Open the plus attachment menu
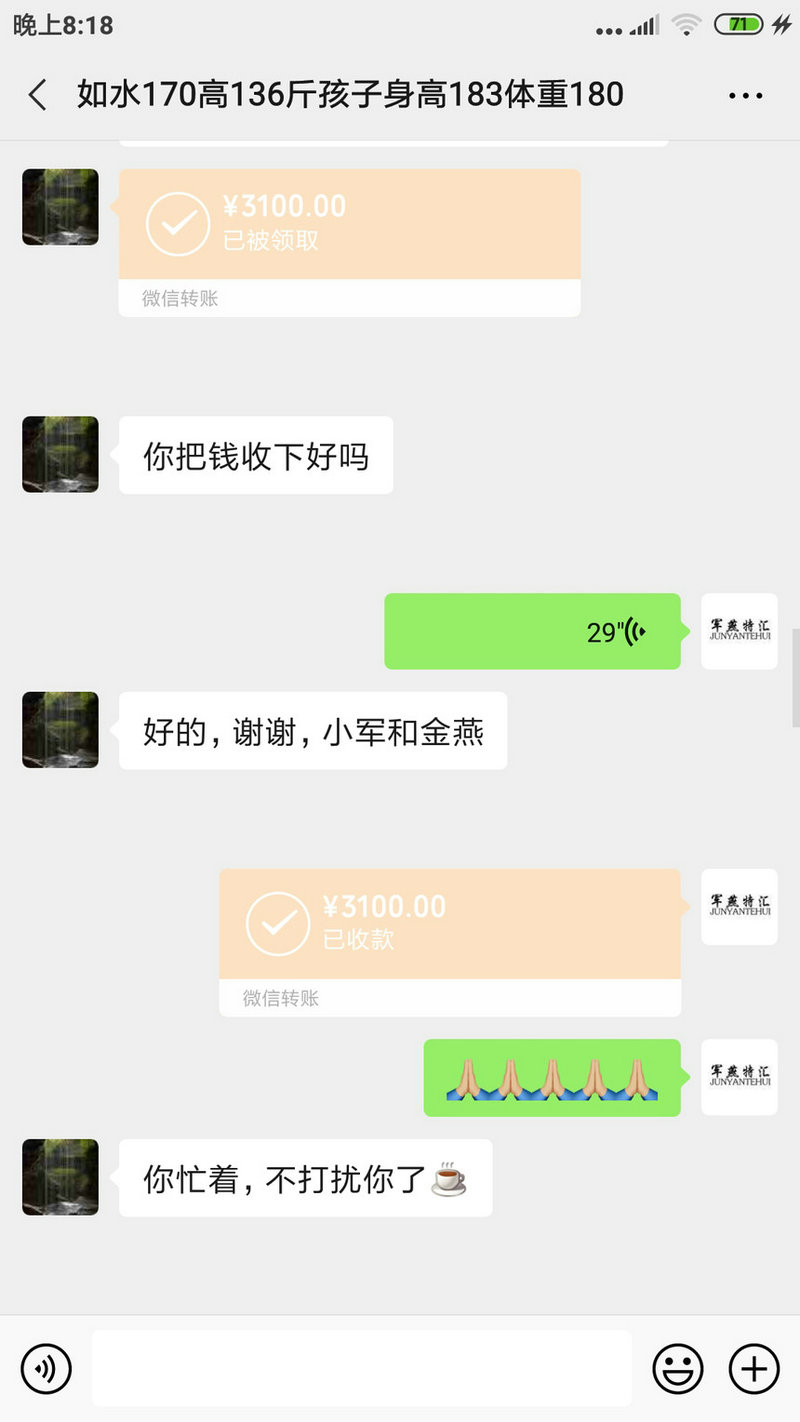800x1422 pixels. pos(753,1367)
